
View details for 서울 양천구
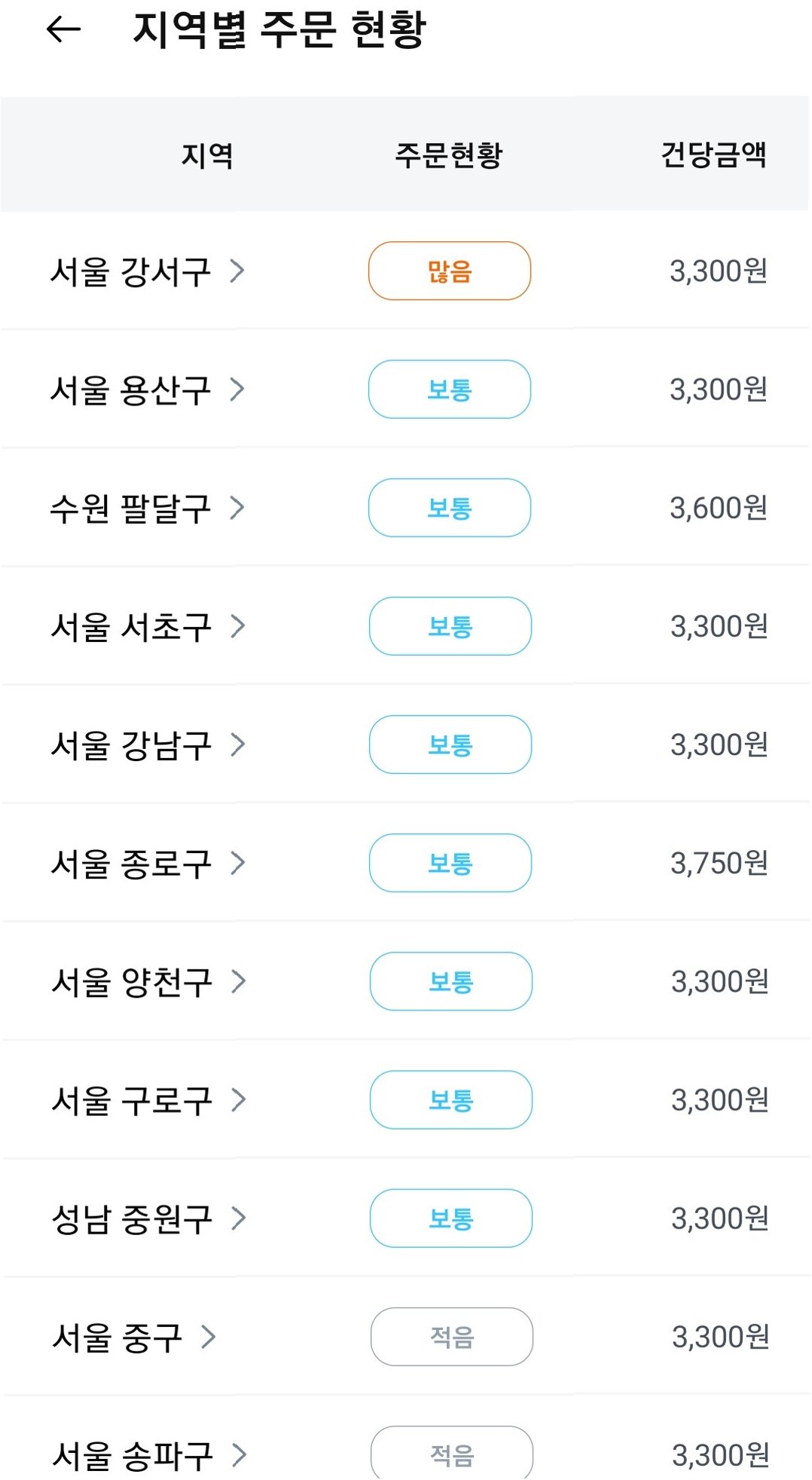pyautogui.click(x=147, y=981)
